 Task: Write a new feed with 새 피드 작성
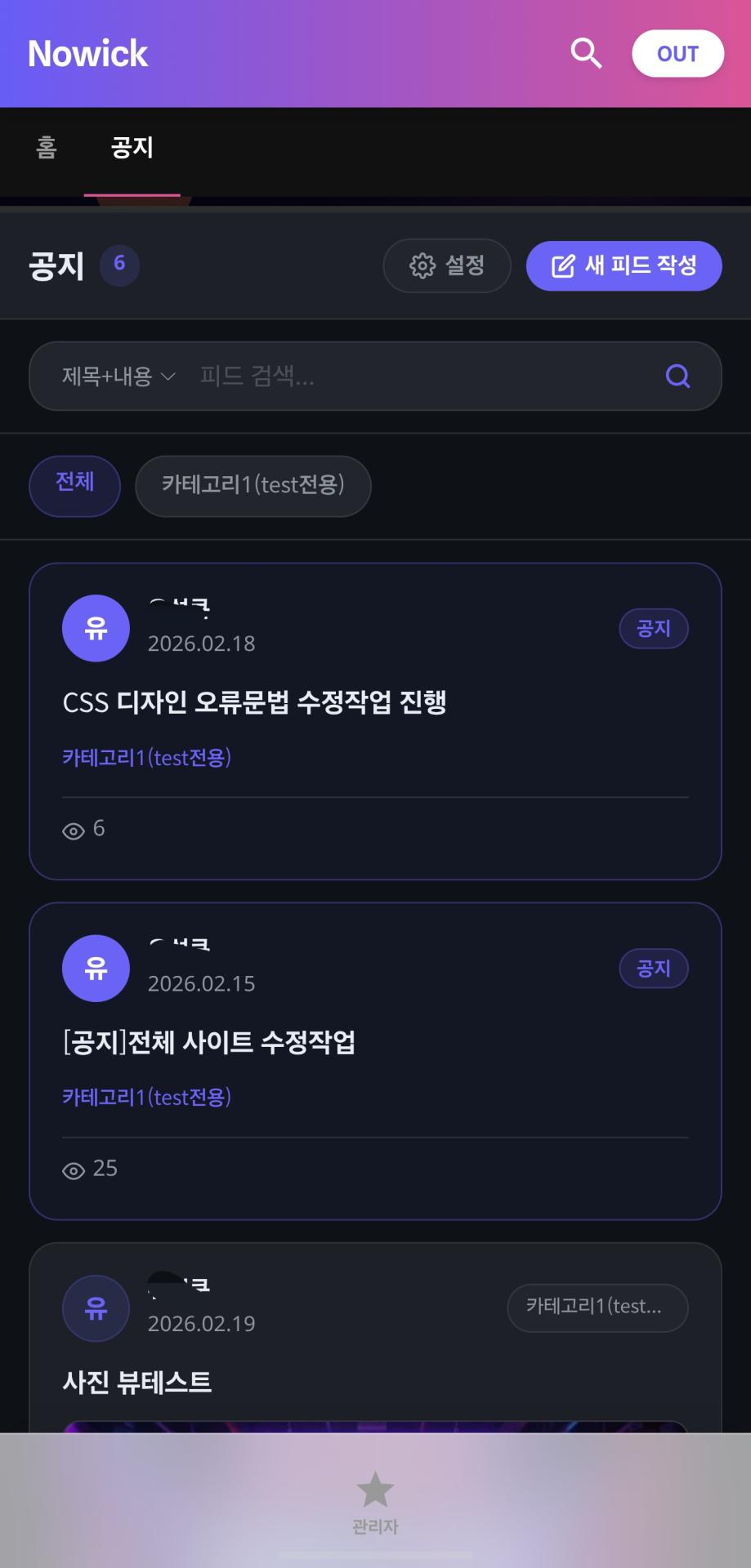tap(624, 265)
